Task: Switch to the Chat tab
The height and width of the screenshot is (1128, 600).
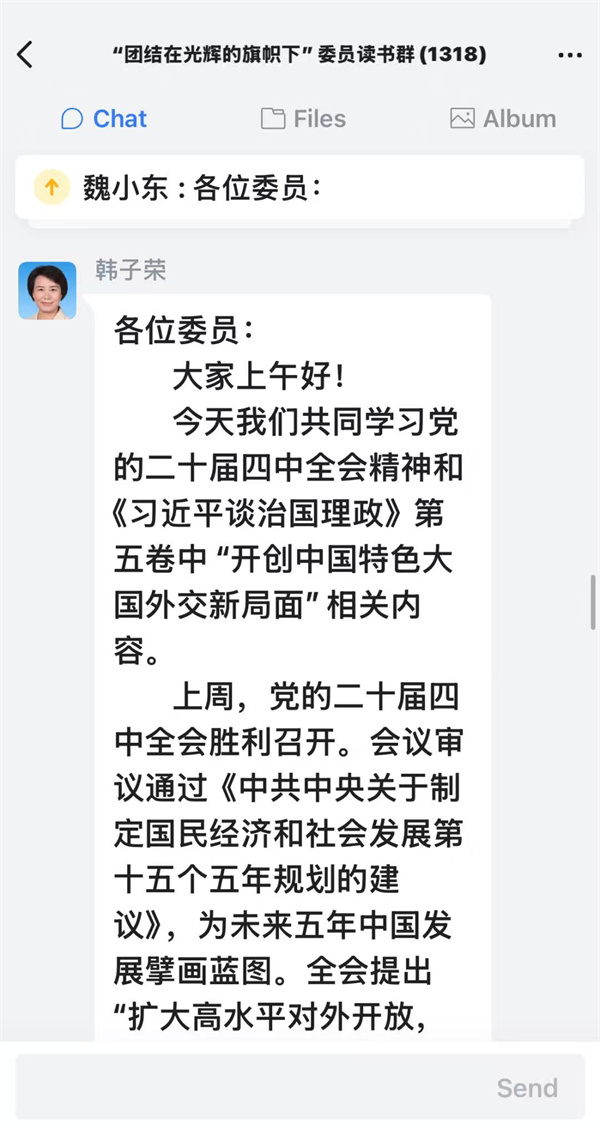Action: click(104, 119)
